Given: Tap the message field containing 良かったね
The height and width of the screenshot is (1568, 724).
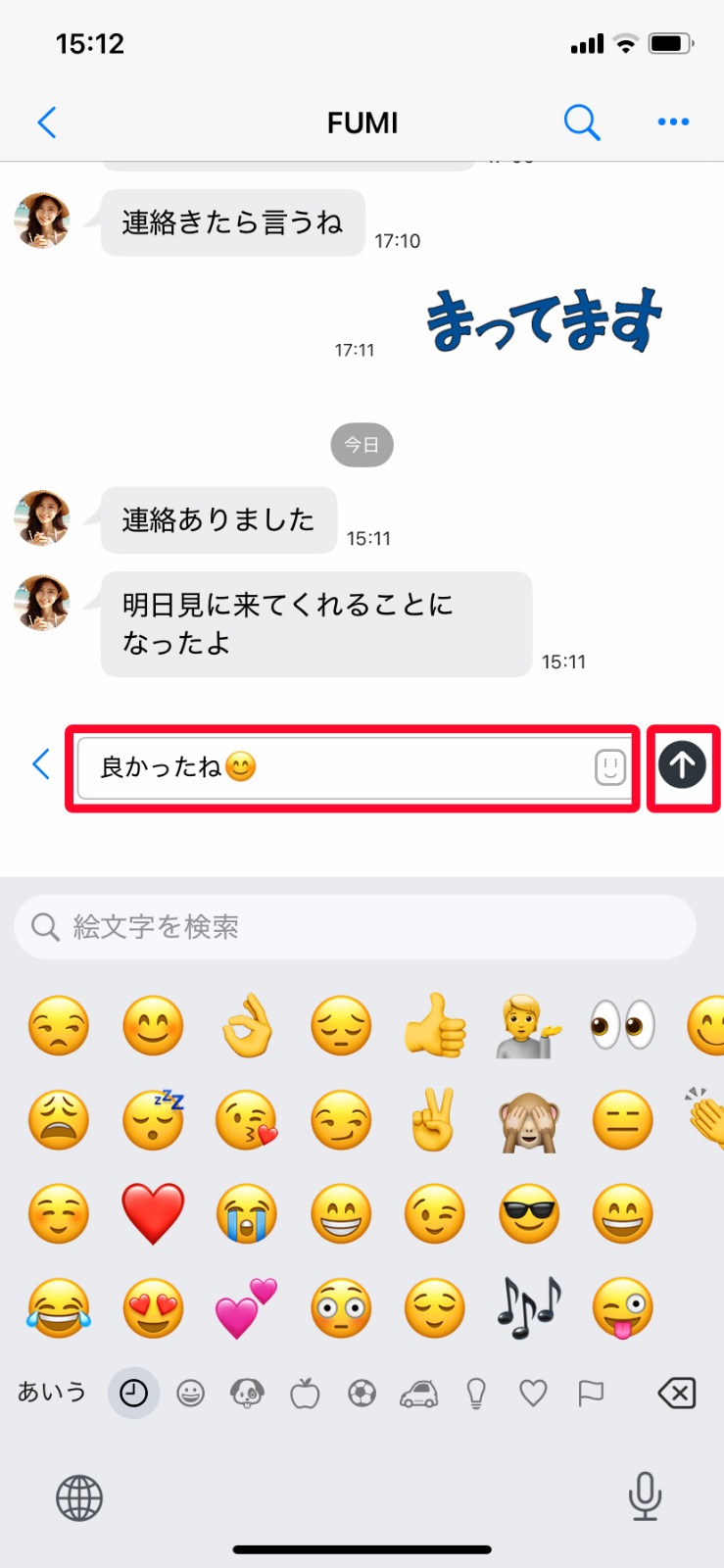Looking at the screenshot, I should 333,767.
